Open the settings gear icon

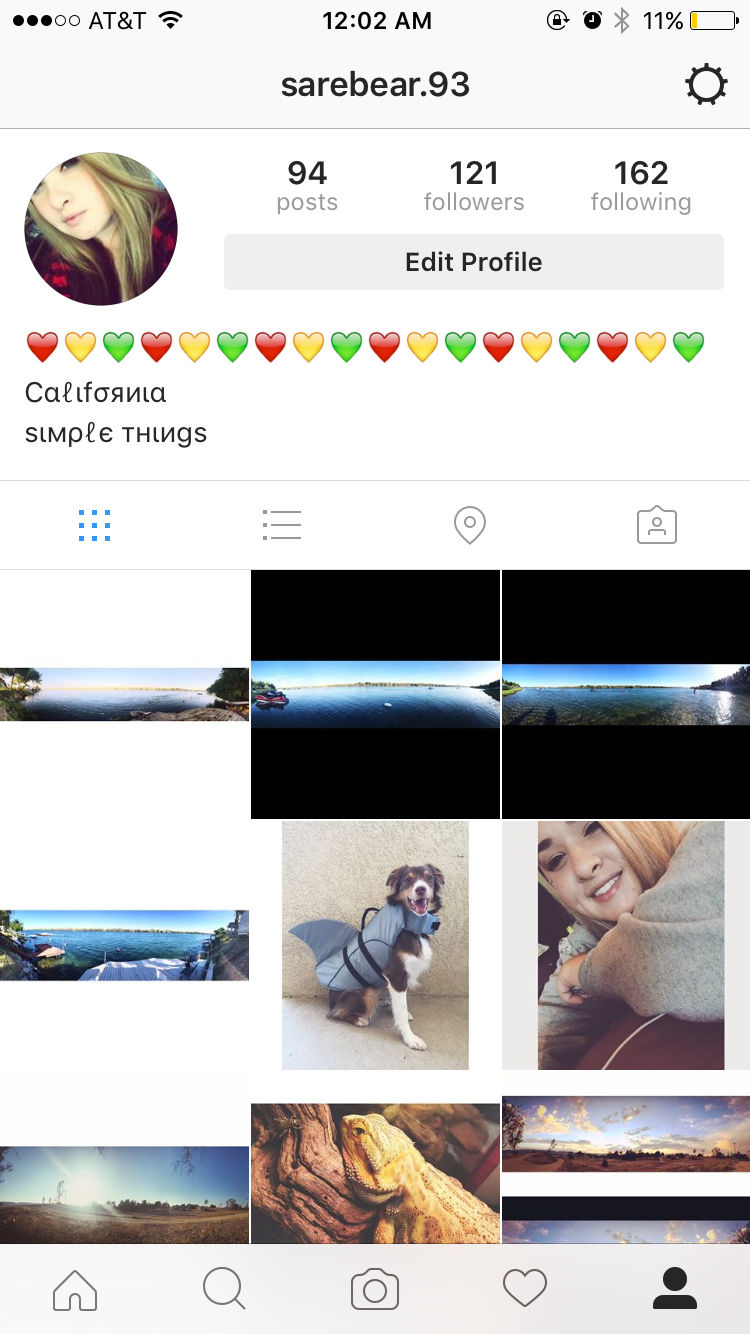(706, 86)
